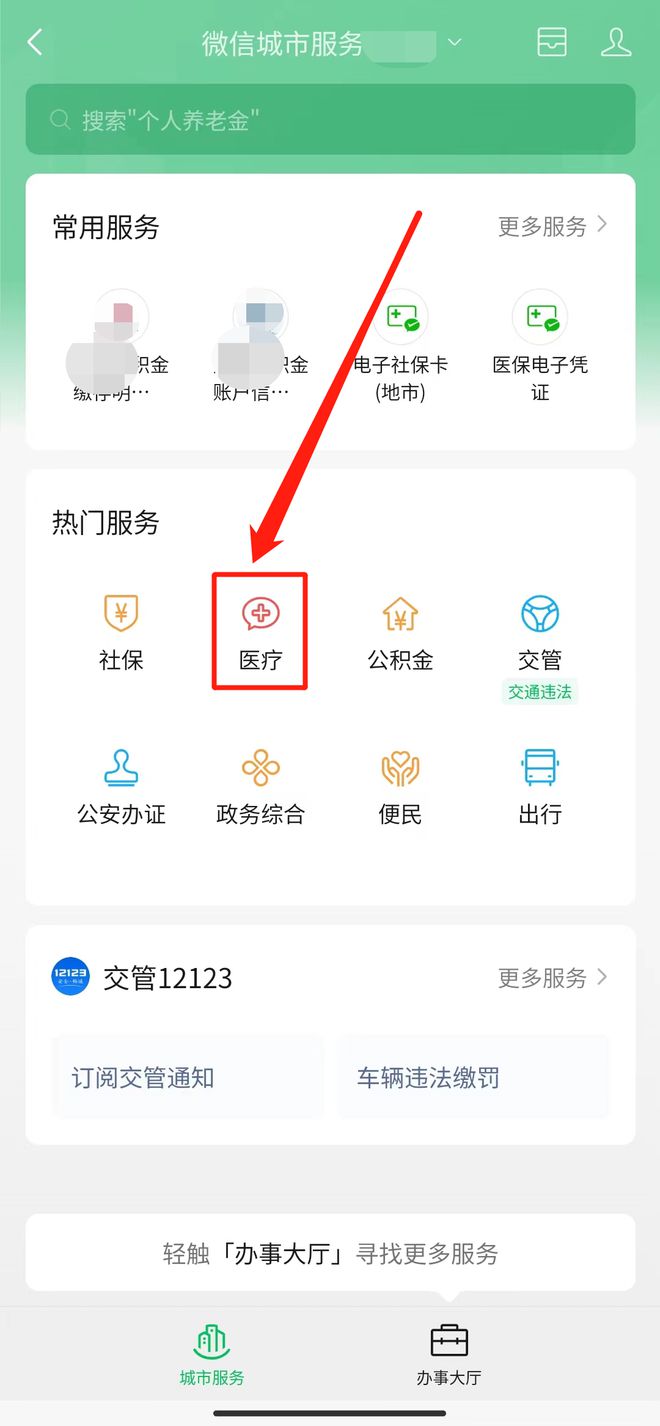Tap 订阅交管通知 button
The width and height of the screenshot is (660, 1426).
click(188, 1078)
